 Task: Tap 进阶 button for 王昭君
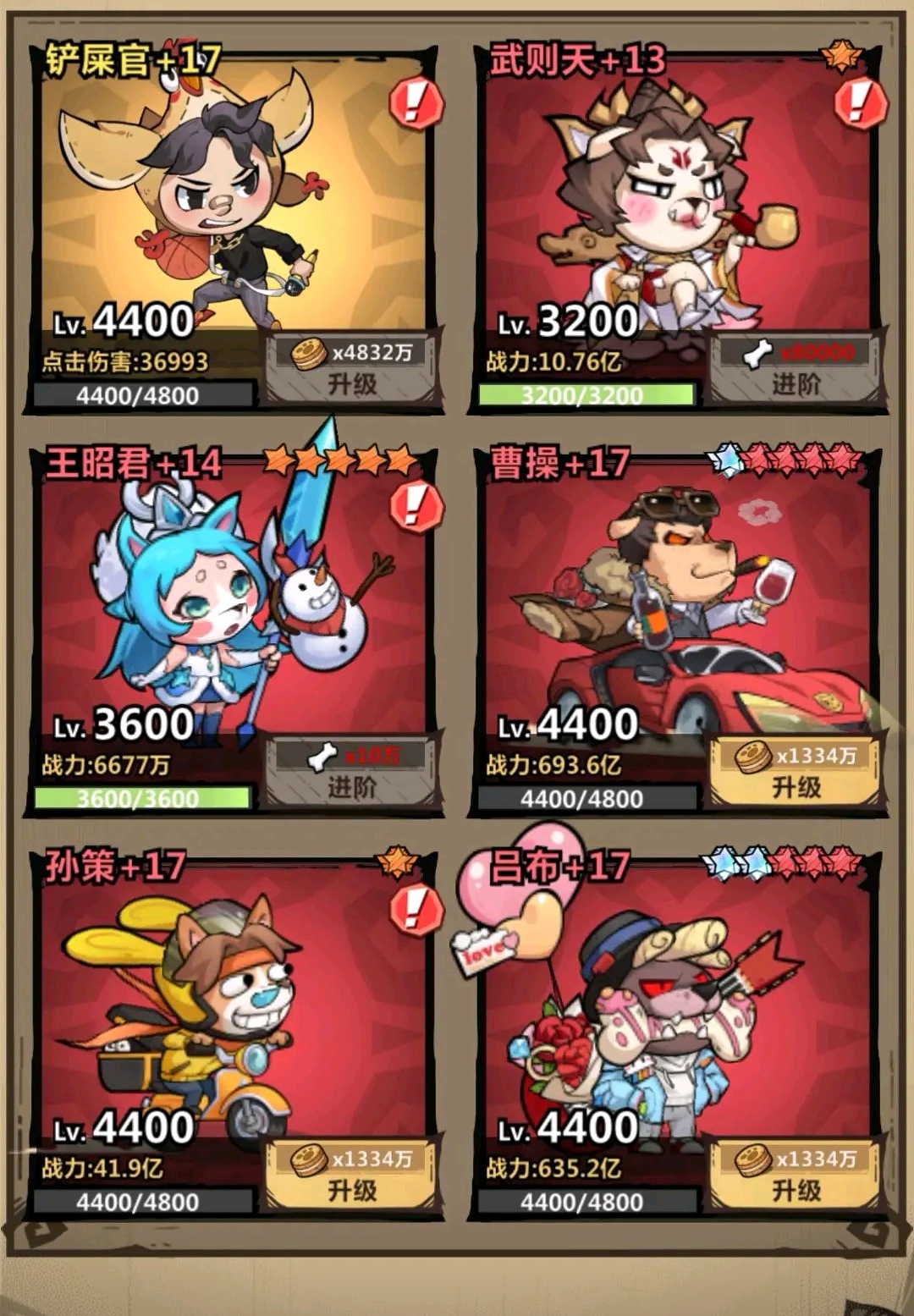352,773
